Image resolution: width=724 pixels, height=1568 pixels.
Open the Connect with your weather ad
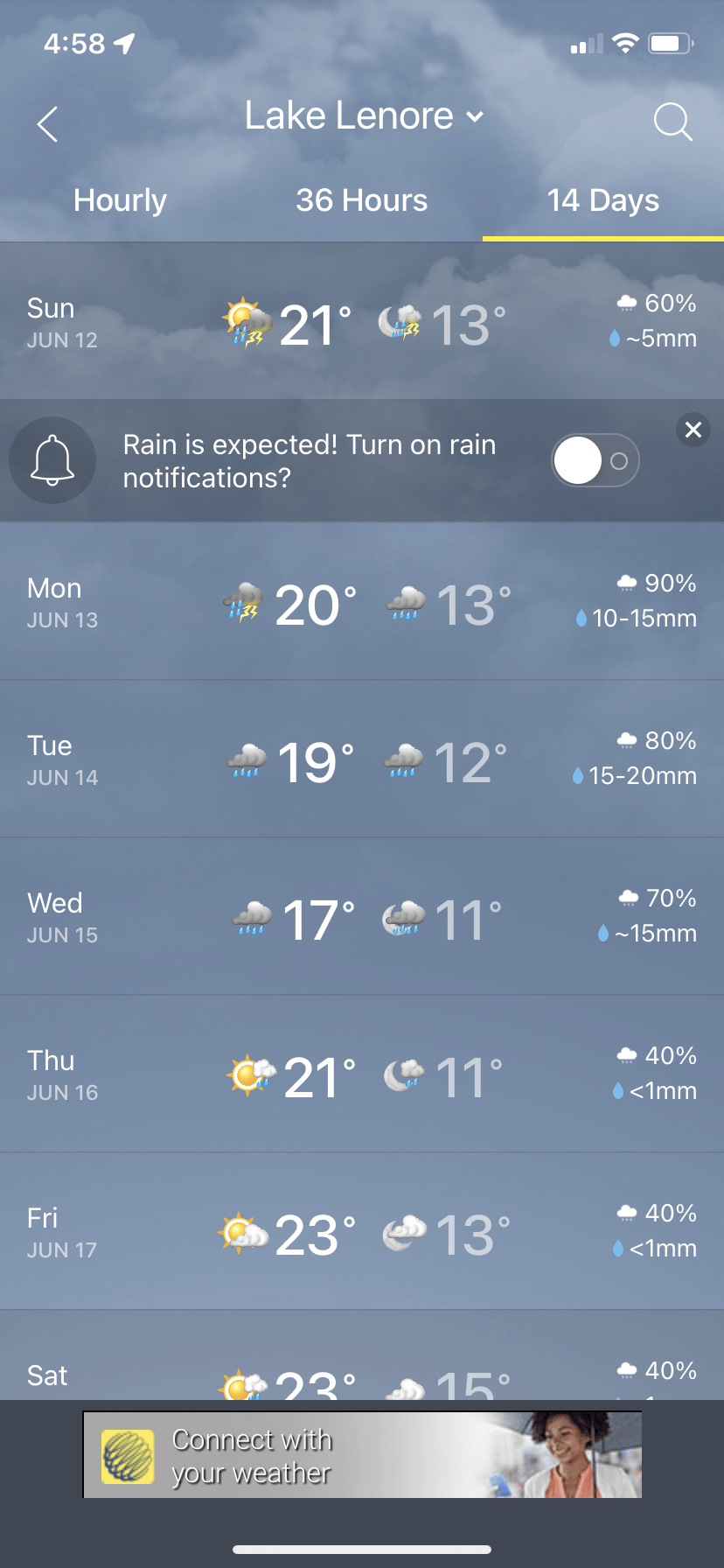point(362,1454)
